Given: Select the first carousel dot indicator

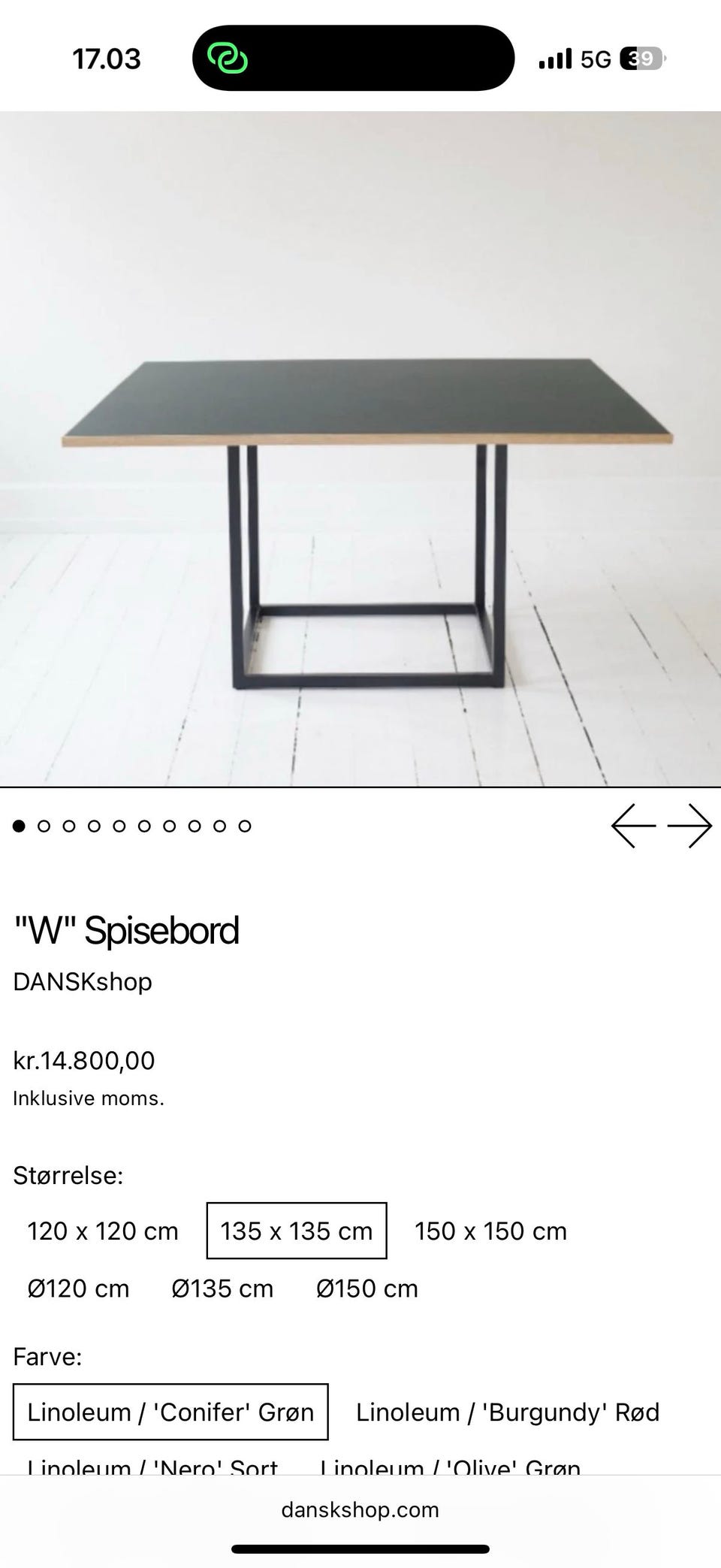Looking at the screenshot, I should tap(18, 825).
